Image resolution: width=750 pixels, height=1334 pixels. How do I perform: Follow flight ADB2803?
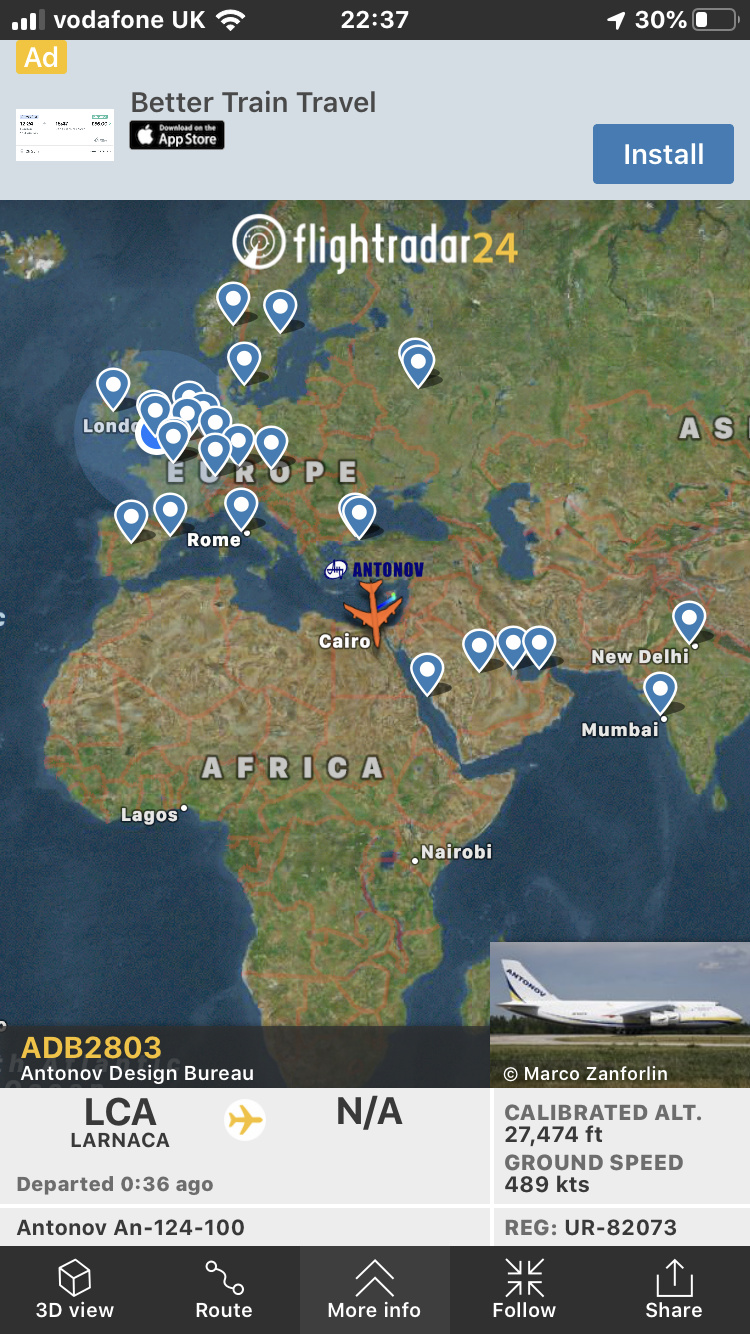[524, 1290]
